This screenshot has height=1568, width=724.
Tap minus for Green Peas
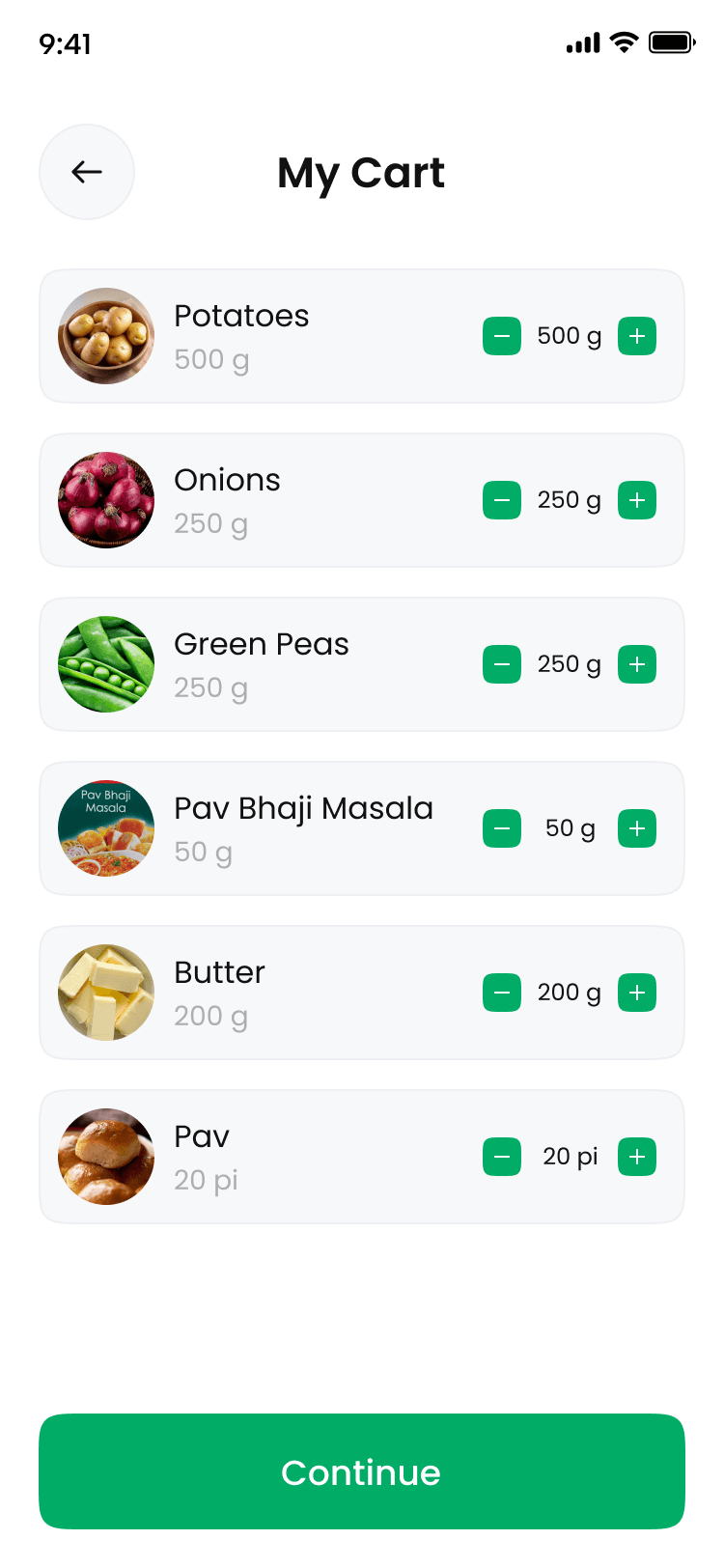(502, 664)
